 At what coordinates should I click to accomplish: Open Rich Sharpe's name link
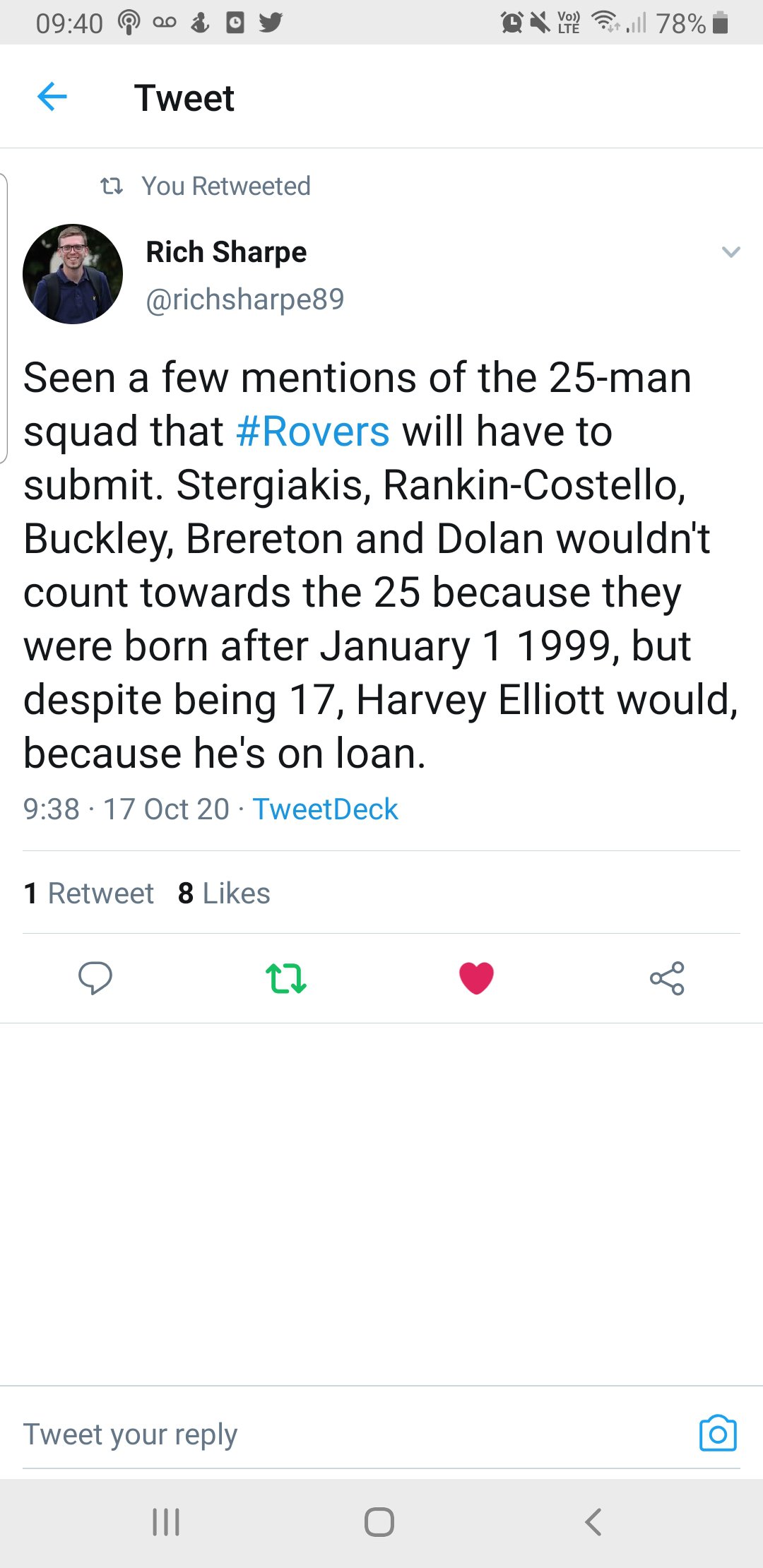(226, 252)
